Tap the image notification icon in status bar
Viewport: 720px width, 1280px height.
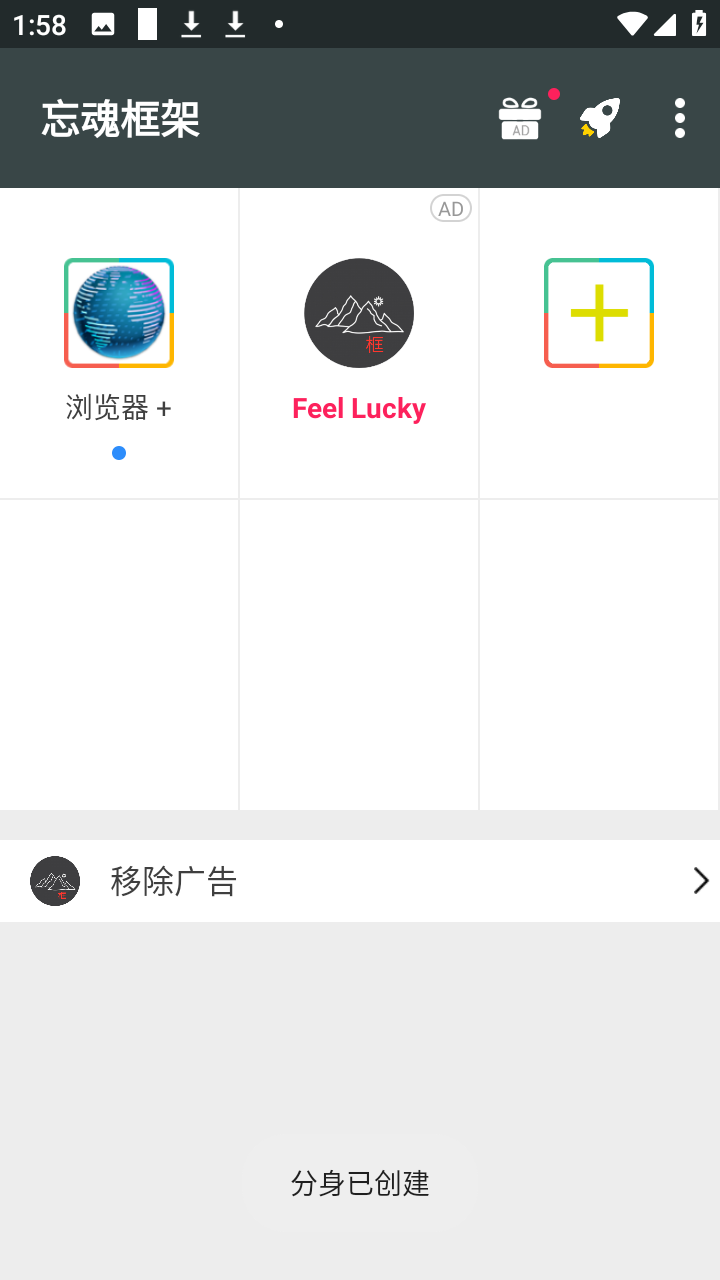(103, 24)
